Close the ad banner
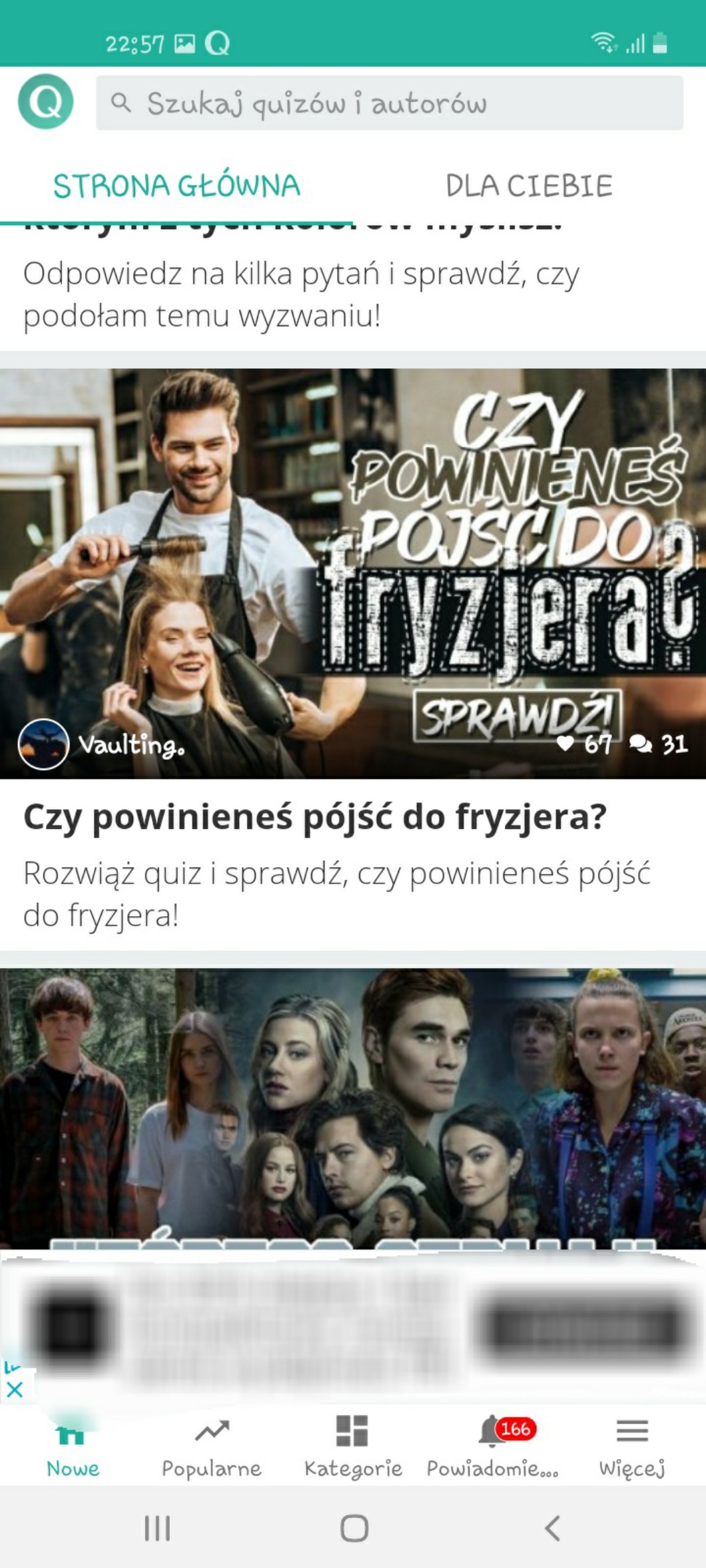Image resolution: width=706 pixels, height=1568 pixels. click(15, 1390)
